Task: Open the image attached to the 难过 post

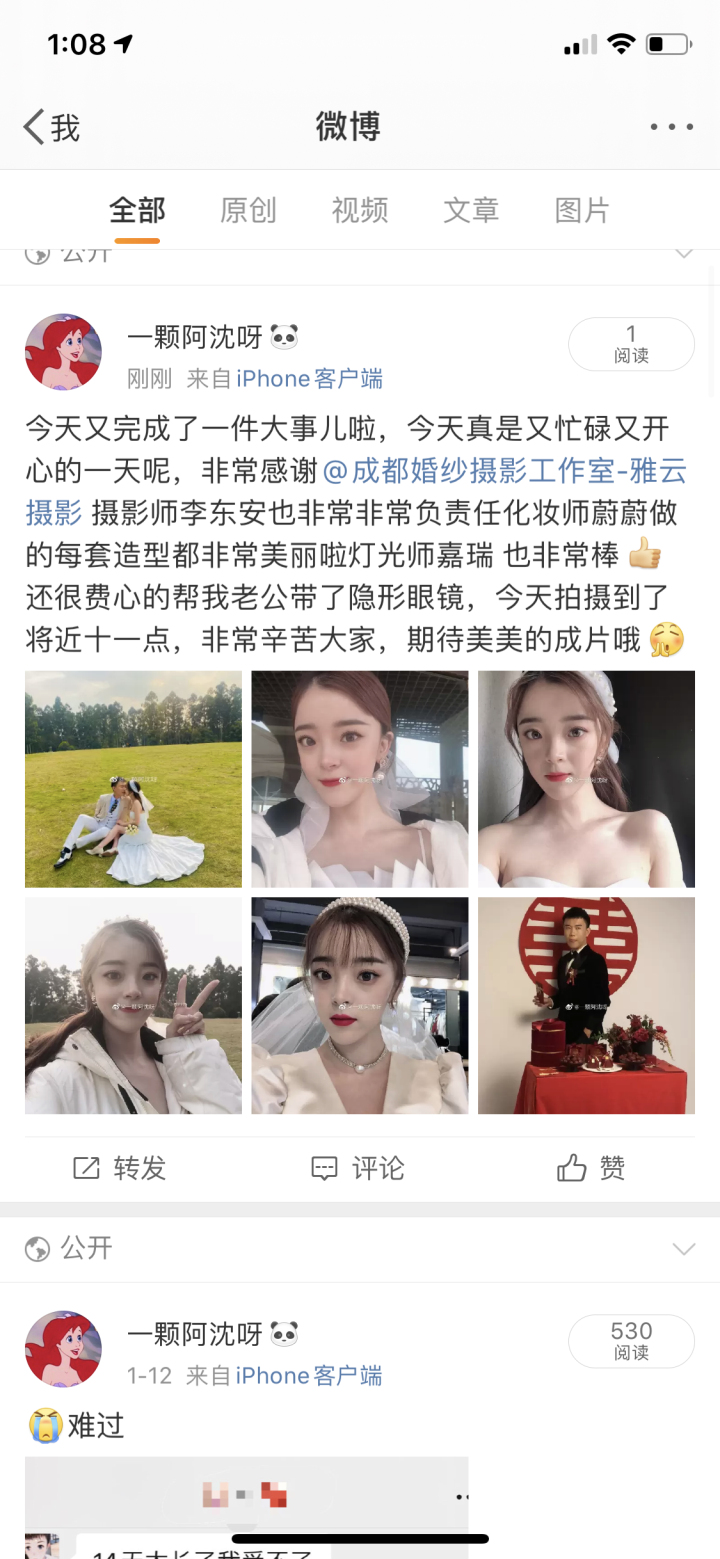Action: (246, 1506)
